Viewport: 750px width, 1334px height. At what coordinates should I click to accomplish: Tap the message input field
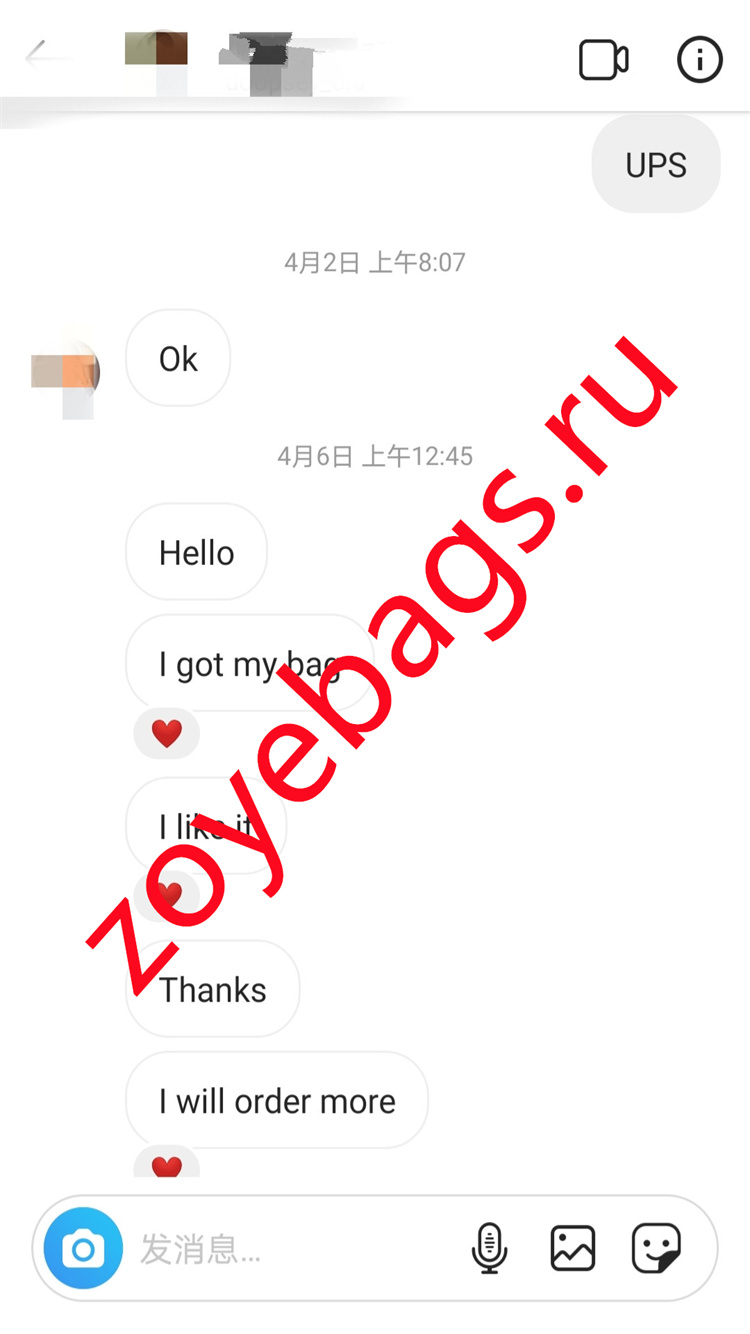coord(290,1248)
